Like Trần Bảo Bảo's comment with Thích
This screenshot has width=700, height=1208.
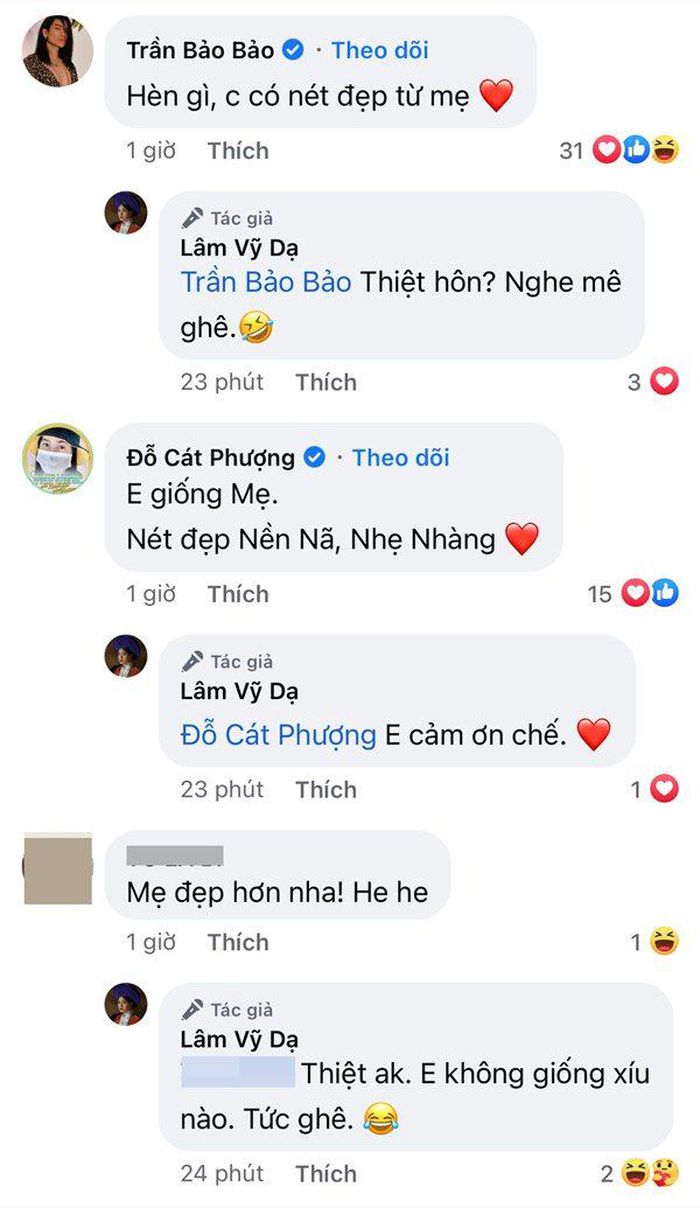coord(238,151)
